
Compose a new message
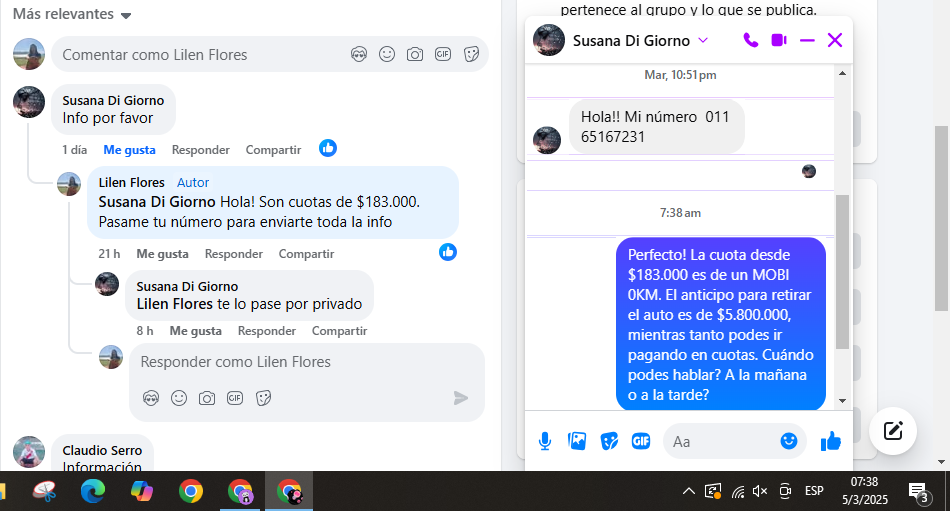pos(893,431)
